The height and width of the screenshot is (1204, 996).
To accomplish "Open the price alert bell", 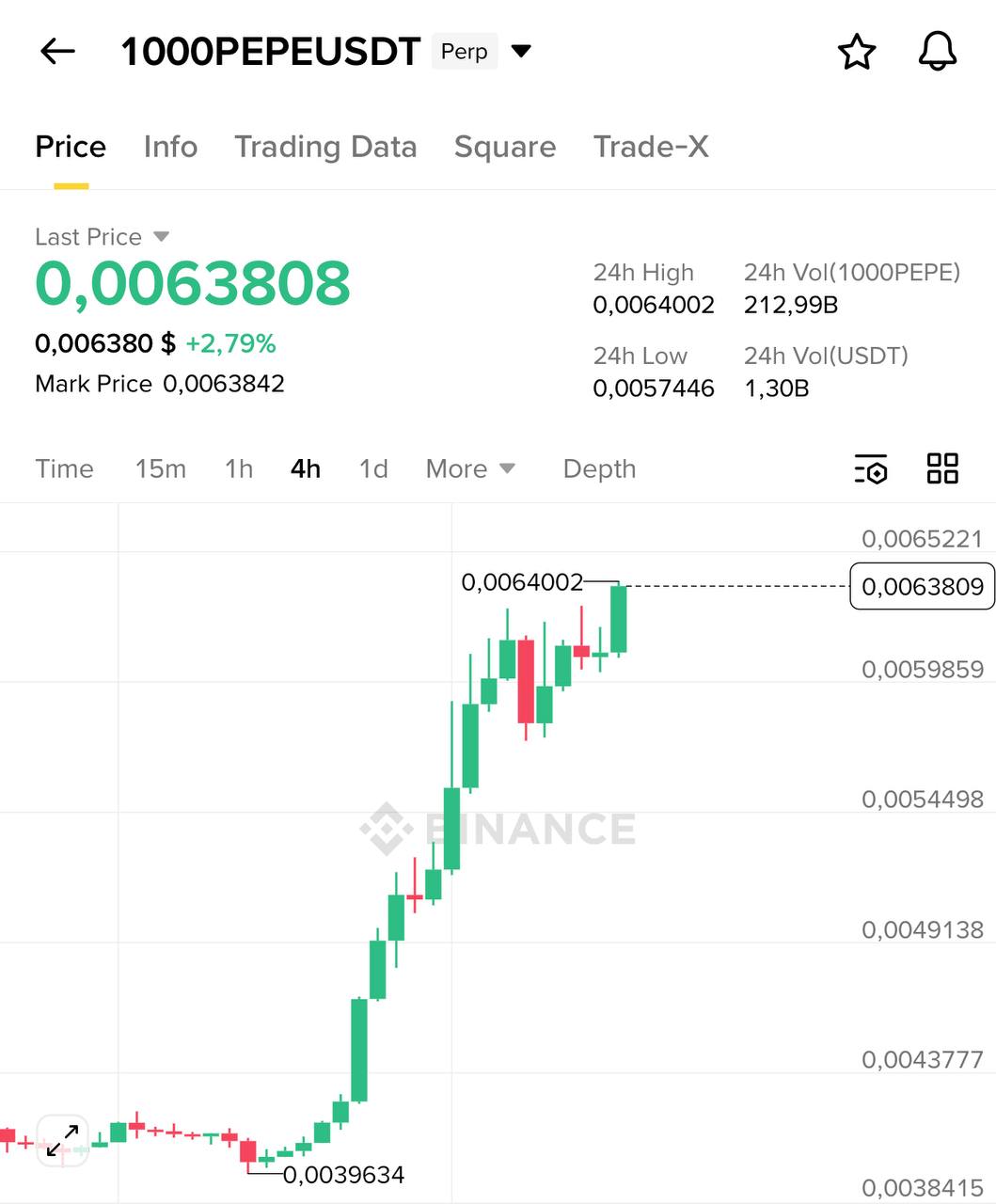I will coord(937,51).
